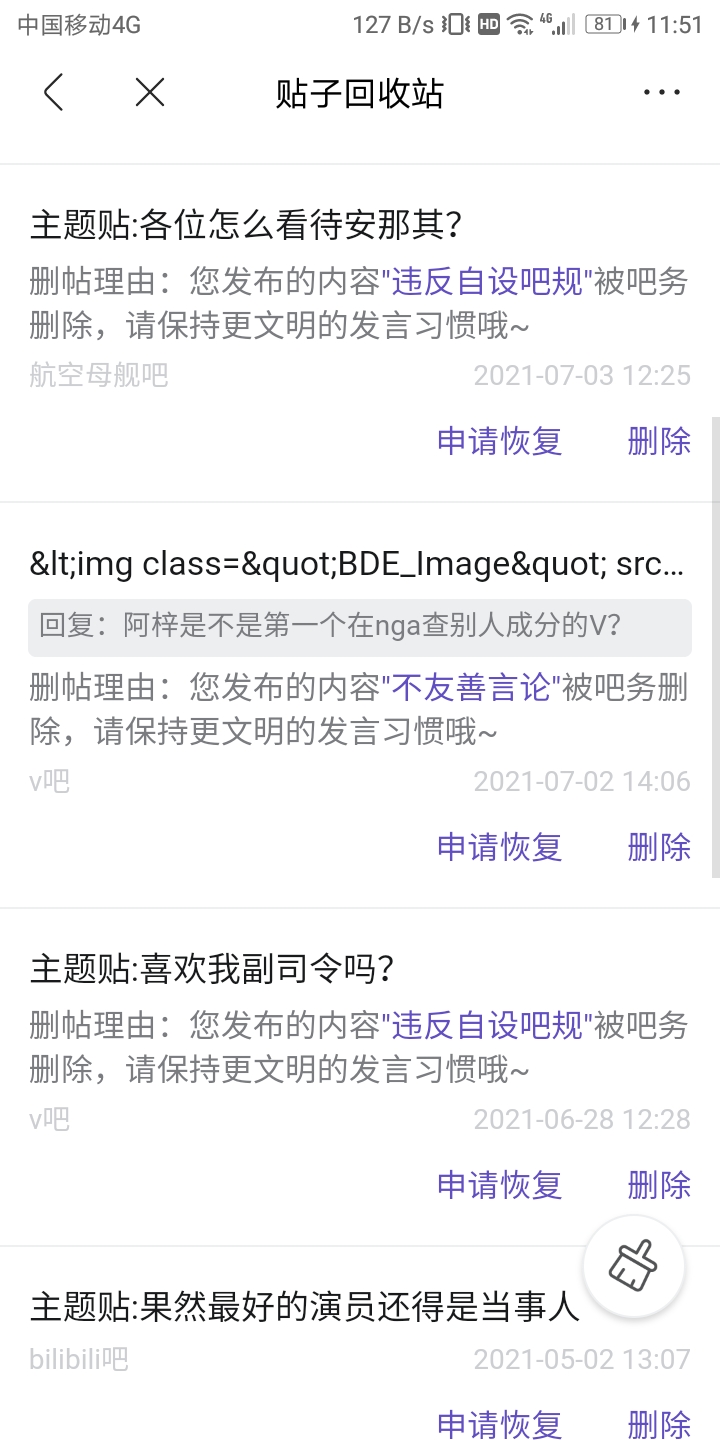Close the 贴子回收站 page

(150, 93)
